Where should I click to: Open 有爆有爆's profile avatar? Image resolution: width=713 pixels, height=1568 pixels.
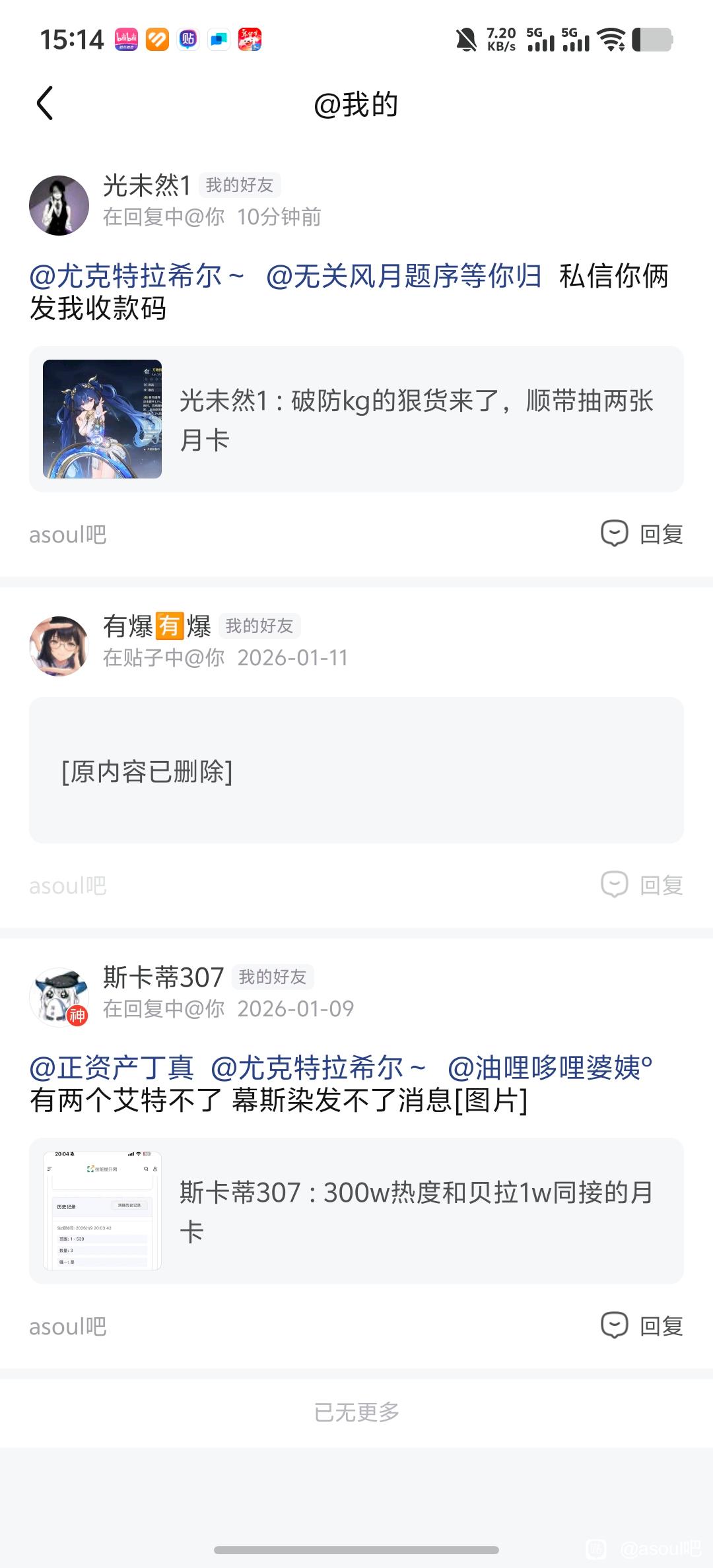click(x=59, y=646)
